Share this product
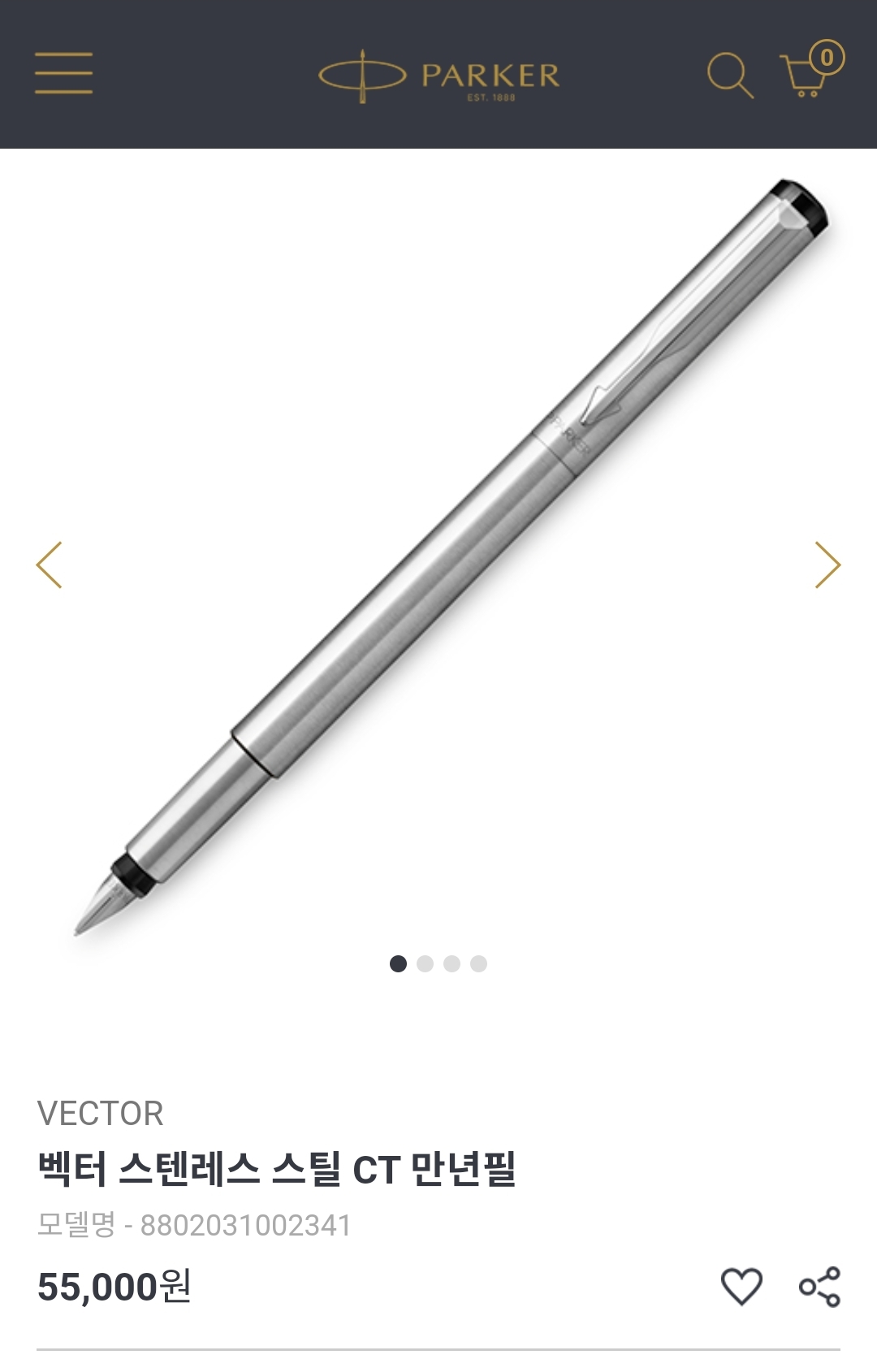Viewport: 877px width, 1372px height. pyautogui.click(x=819, y=1287)
